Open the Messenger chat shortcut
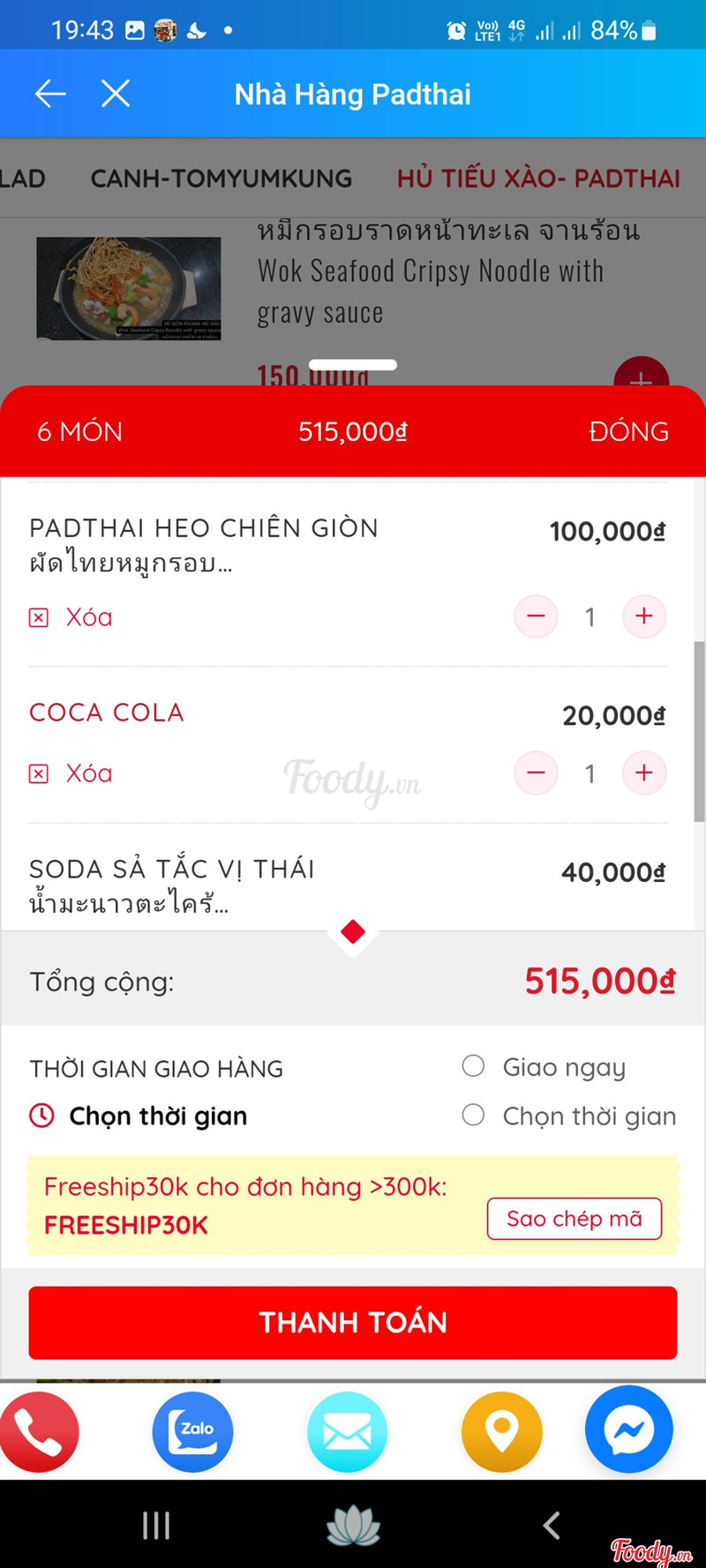706x1568 pixels. pos(629,1430)
